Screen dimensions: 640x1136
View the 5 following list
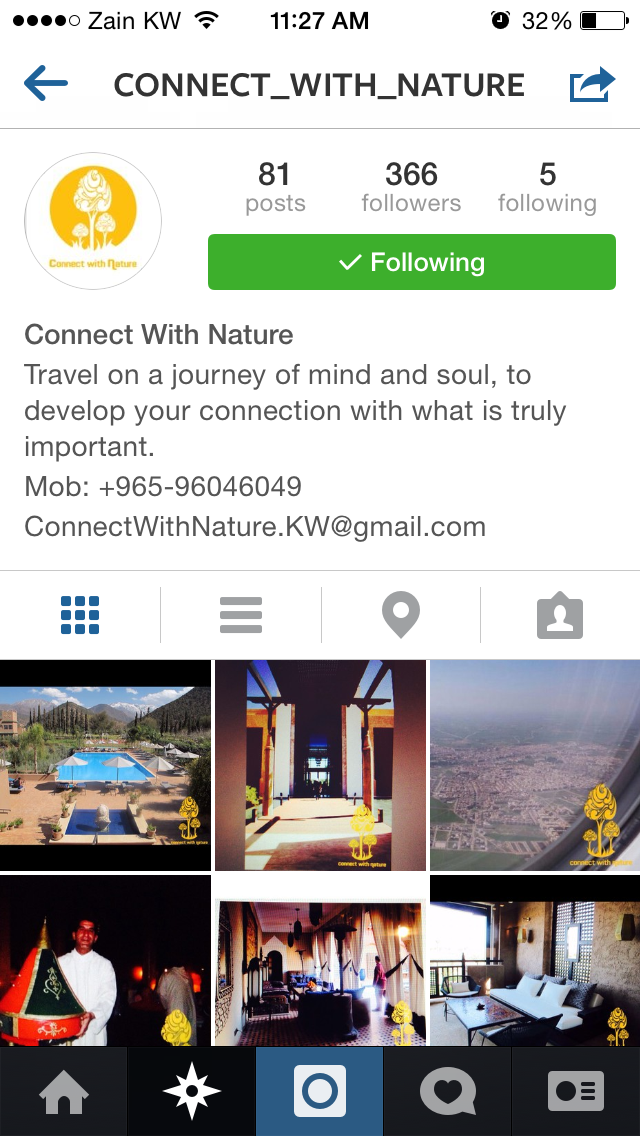pos(547,187)
